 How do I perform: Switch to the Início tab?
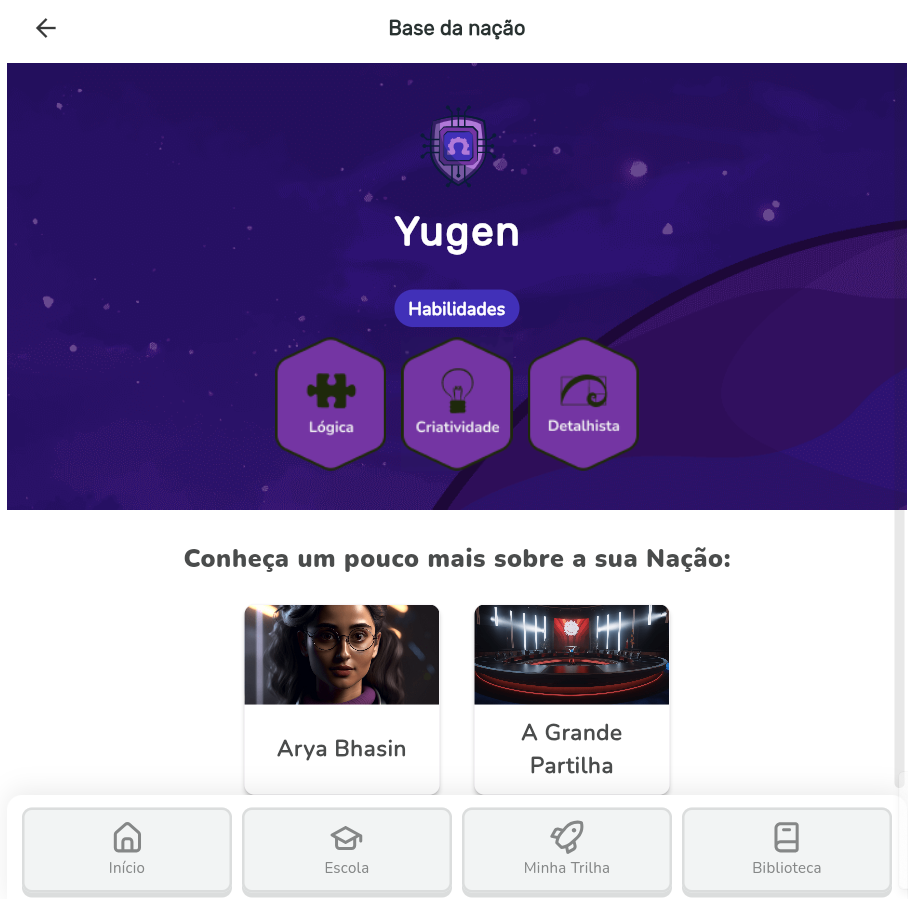coord(127,849)
